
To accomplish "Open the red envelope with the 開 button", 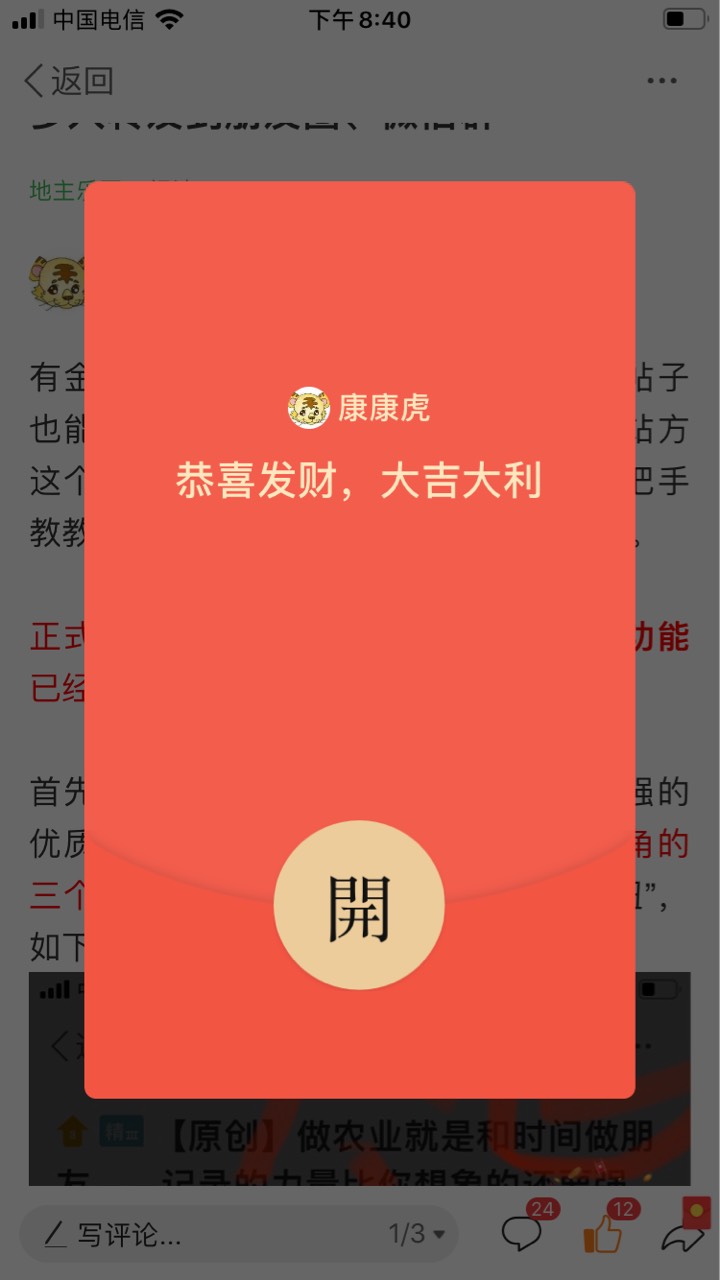I will (359, 905).
